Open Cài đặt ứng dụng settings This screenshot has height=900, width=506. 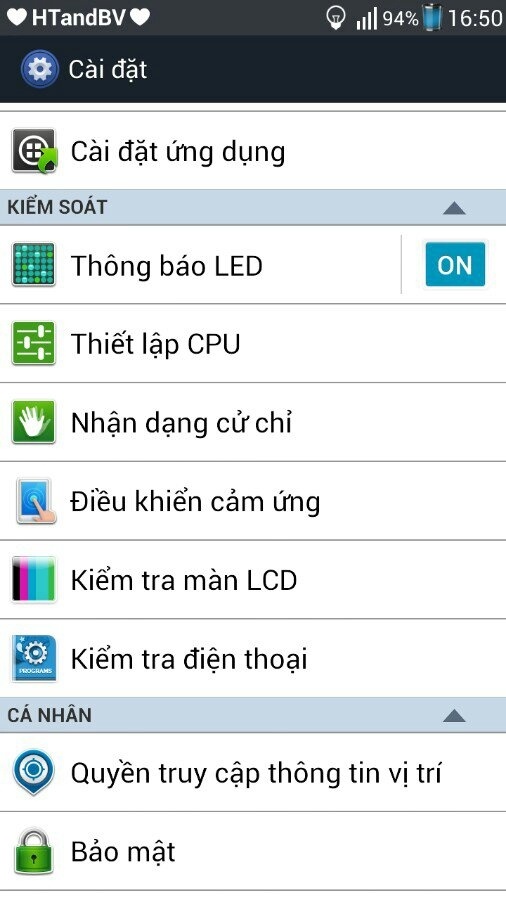pos(253,151)
